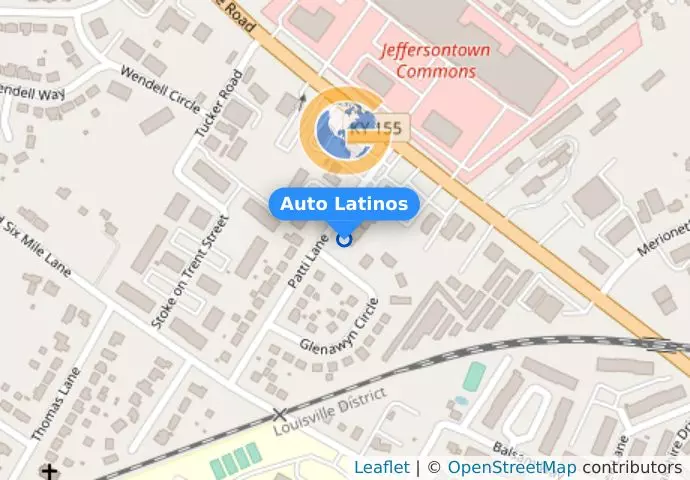The height and width of the screenshot is (480, 690).
Task: Open the OpenStreetMap contributors link
Action: (x=511, y=467)
